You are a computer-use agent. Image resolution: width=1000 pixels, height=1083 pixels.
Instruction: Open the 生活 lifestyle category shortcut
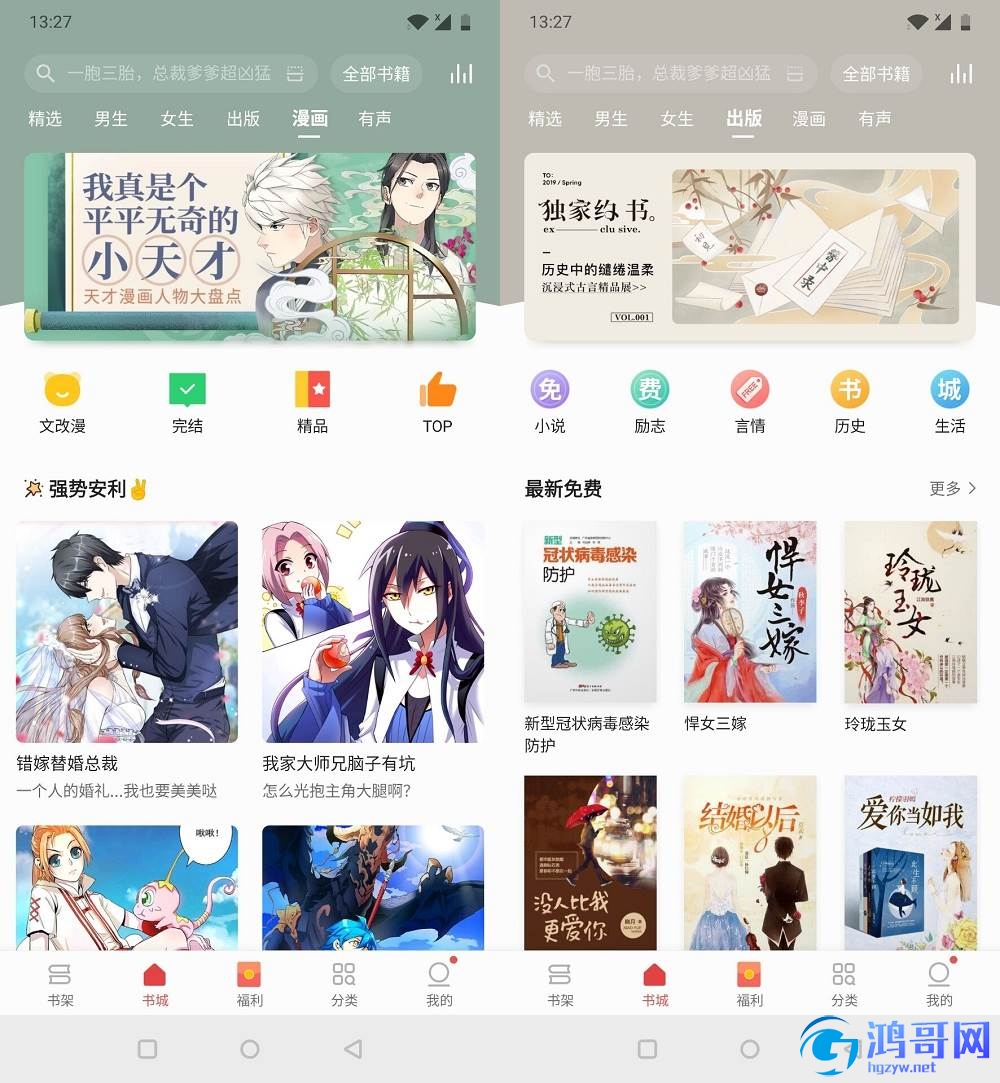pos(949,402)
